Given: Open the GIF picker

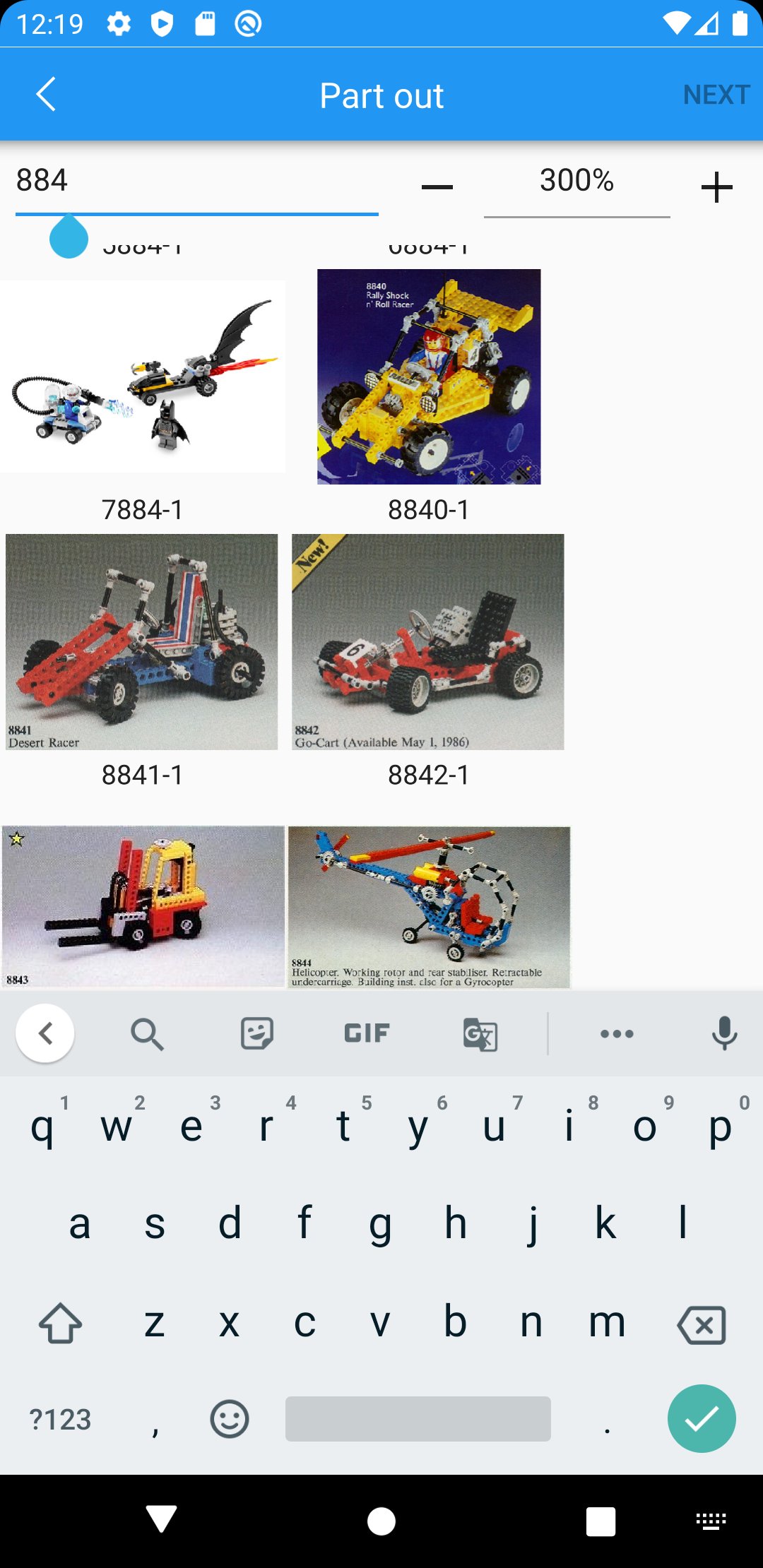Looking at the screenshot, I should click(365, 1033).
